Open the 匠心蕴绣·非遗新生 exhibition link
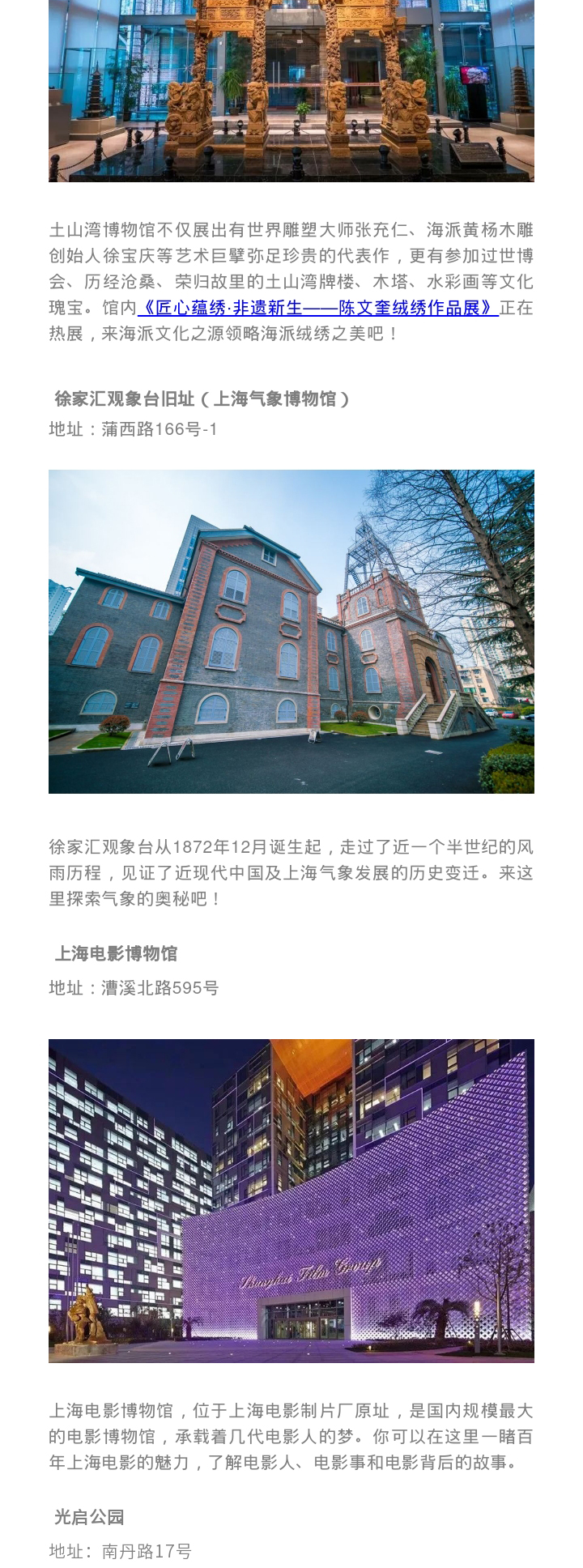This screenshot has height=1568, width=583. [317, 308]
